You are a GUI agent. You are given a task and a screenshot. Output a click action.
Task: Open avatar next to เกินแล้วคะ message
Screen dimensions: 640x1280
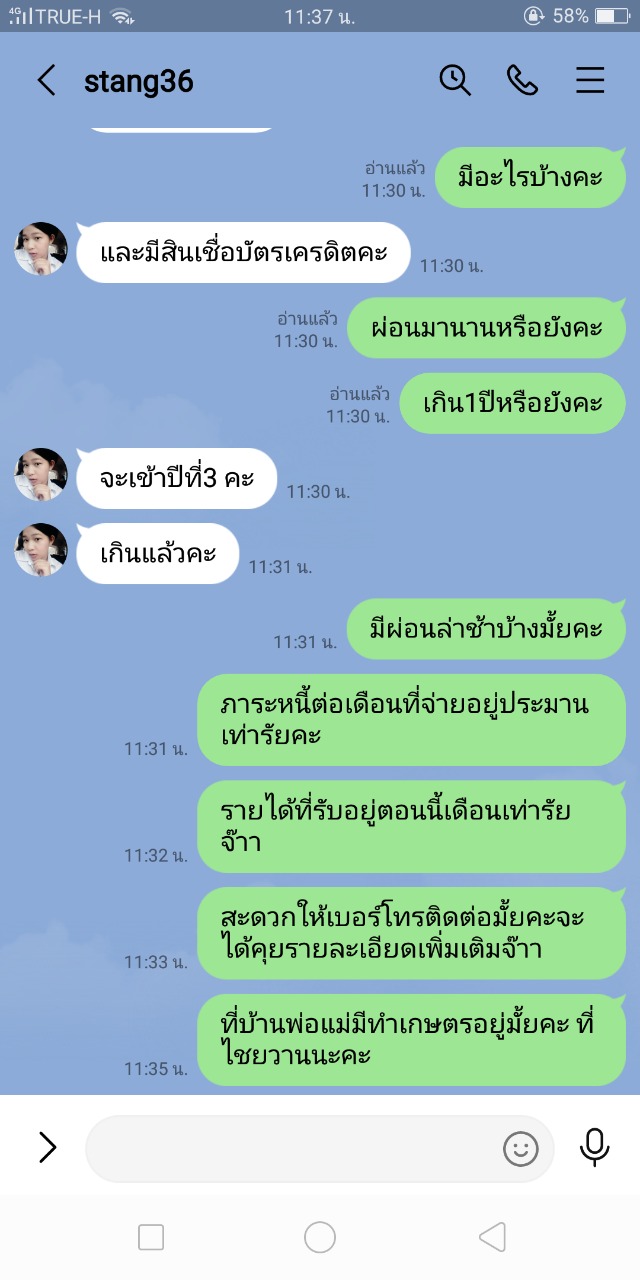tap(41, 551)
